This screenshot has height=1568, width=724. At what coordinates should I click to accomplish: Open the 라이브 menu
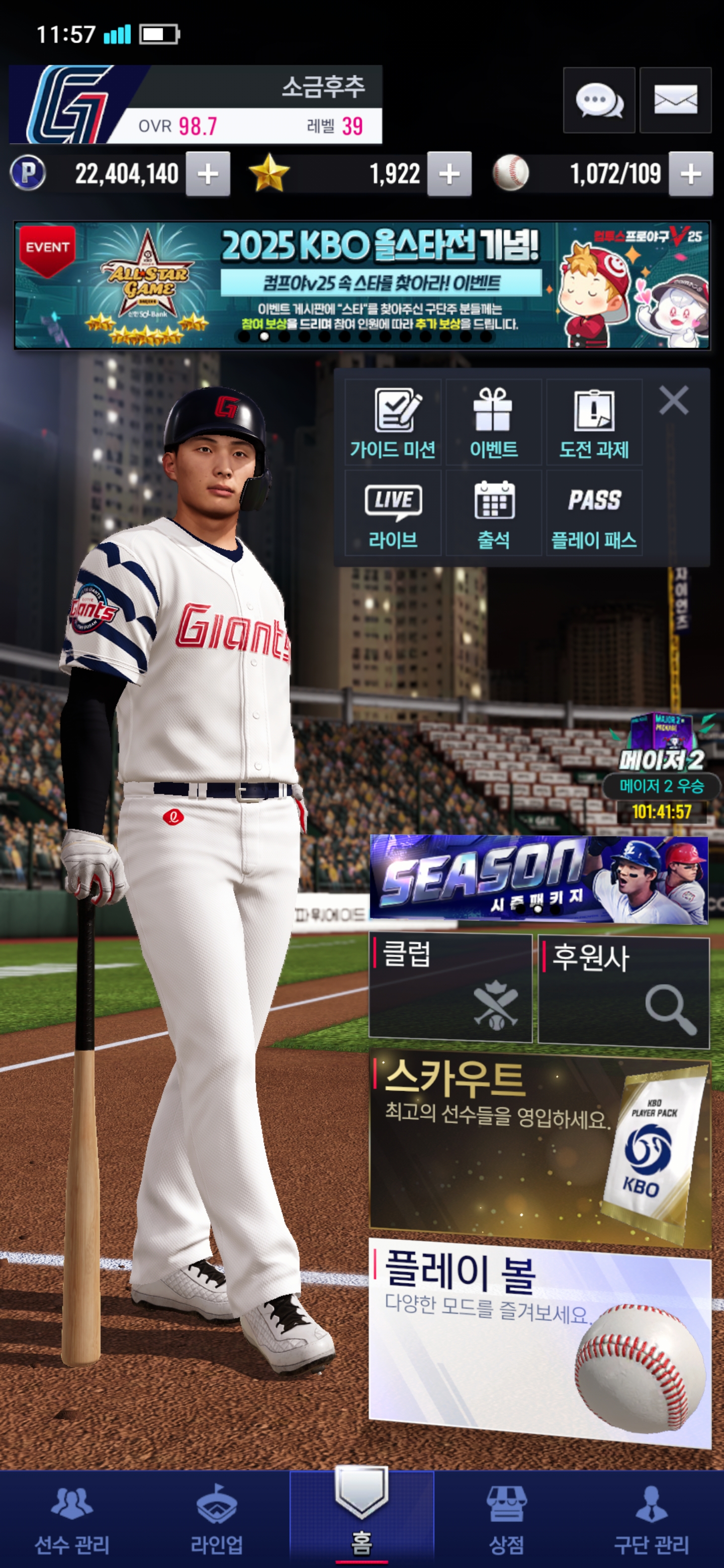[x=393, y=513]
